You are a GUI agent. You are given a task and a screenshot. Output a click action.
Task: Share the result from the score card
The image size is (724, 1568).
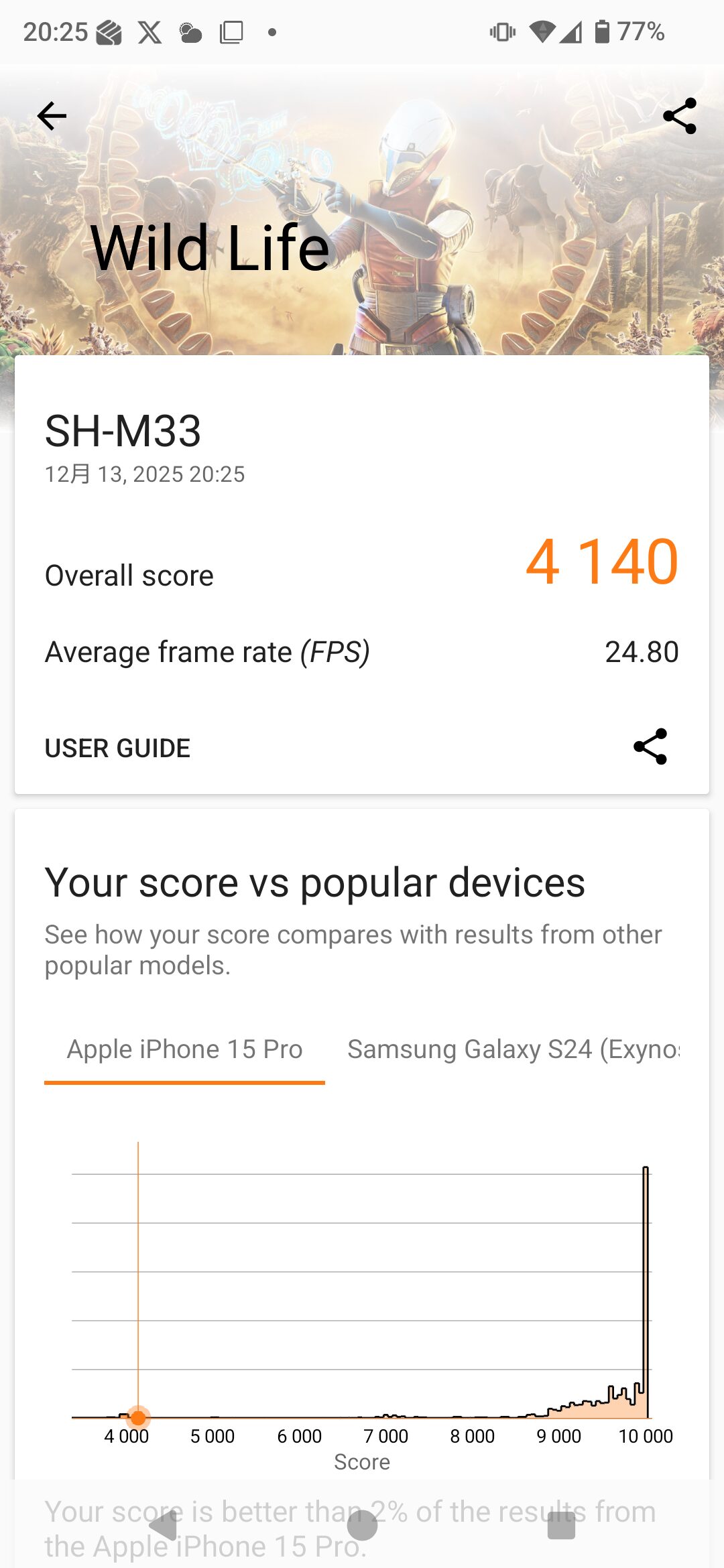[650, 746]
